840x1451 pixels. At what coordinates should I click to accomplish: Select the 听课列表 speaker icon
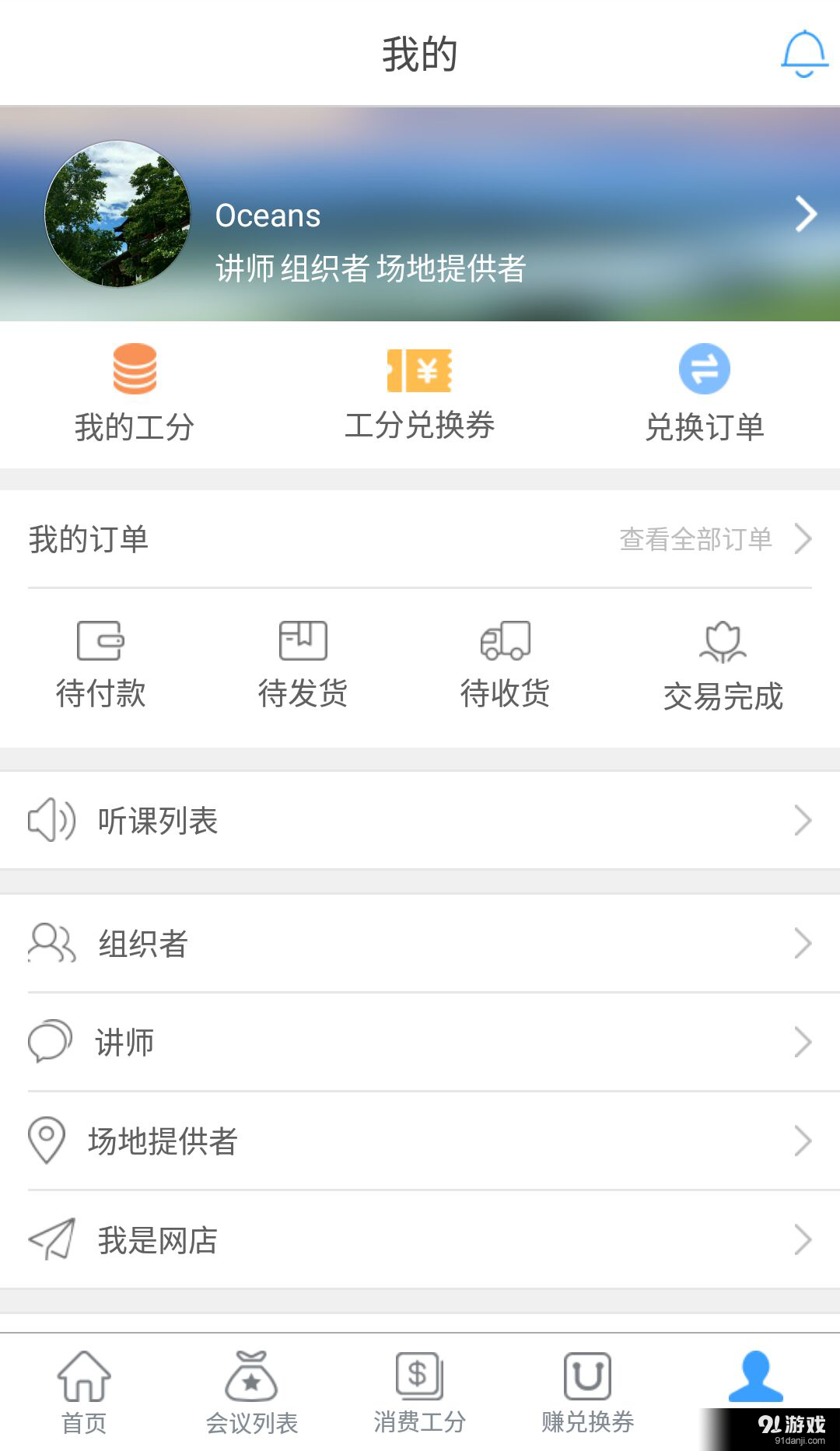coord(50,819)
